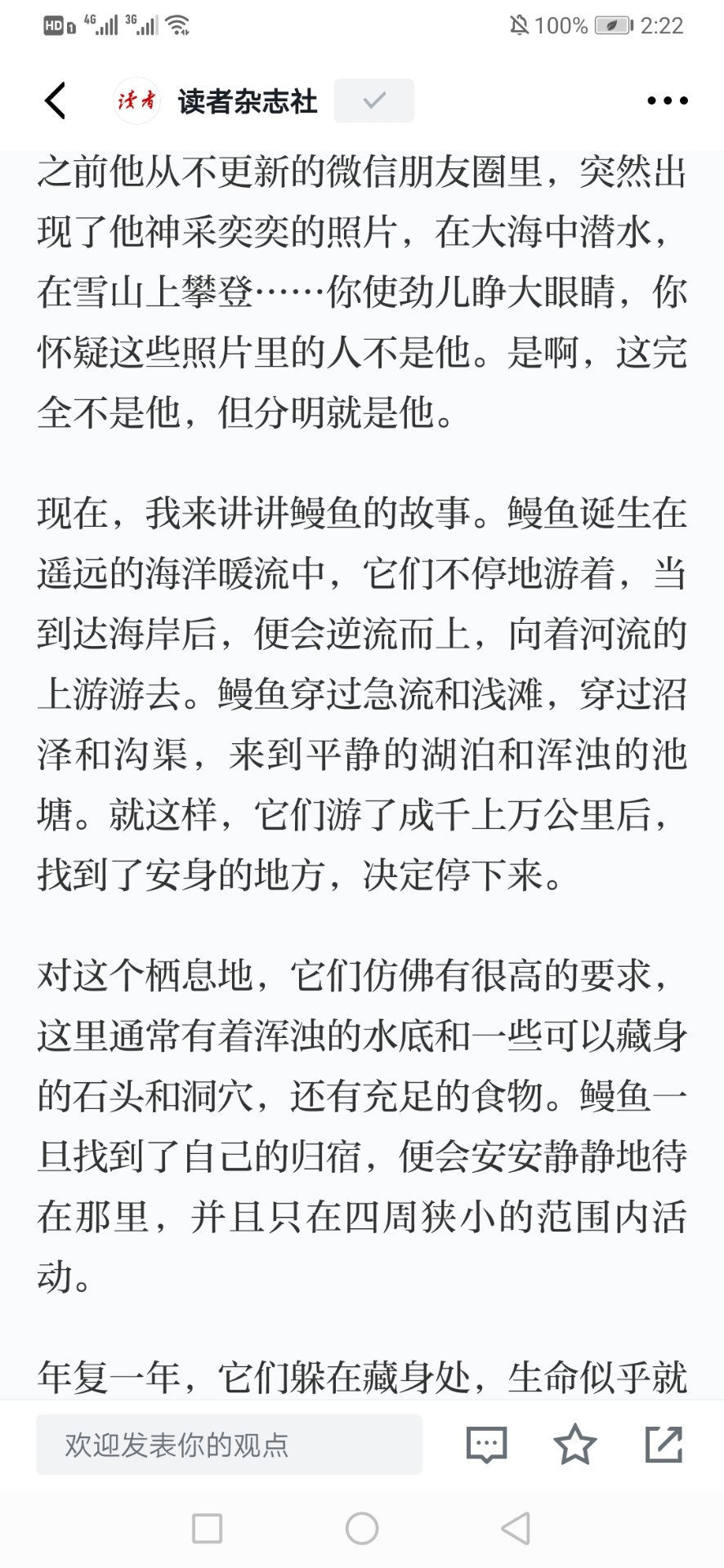View the article comments

tap(487, 1445)
